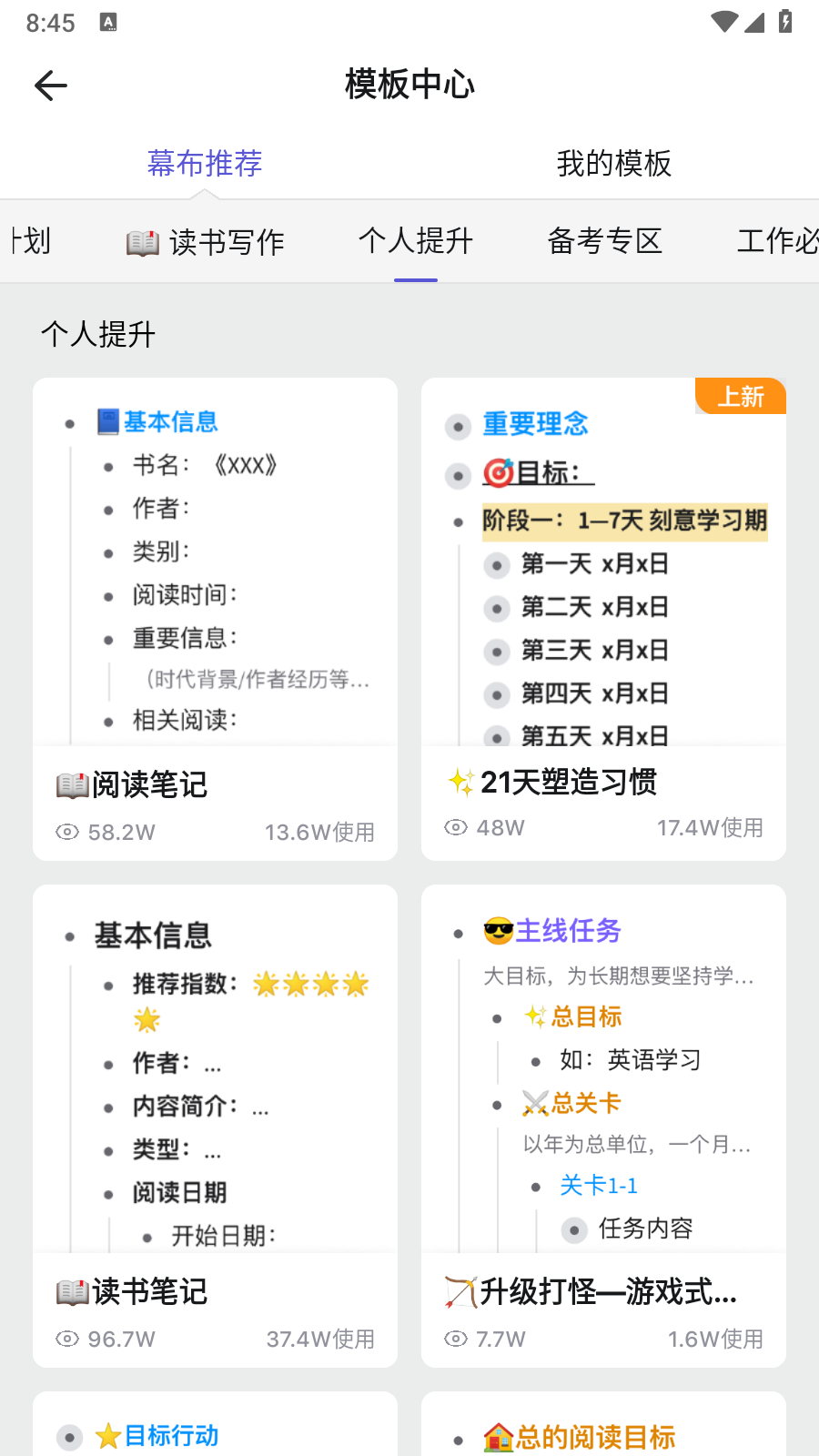Switch to the 我的模板 tab
This screenshot has height=1456, width=819.
pos(614,164)
